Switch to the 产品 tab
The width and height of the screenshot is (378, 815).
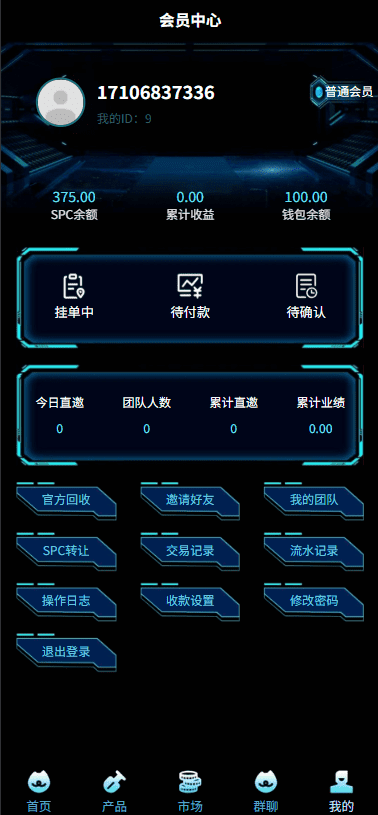[114, 792]
